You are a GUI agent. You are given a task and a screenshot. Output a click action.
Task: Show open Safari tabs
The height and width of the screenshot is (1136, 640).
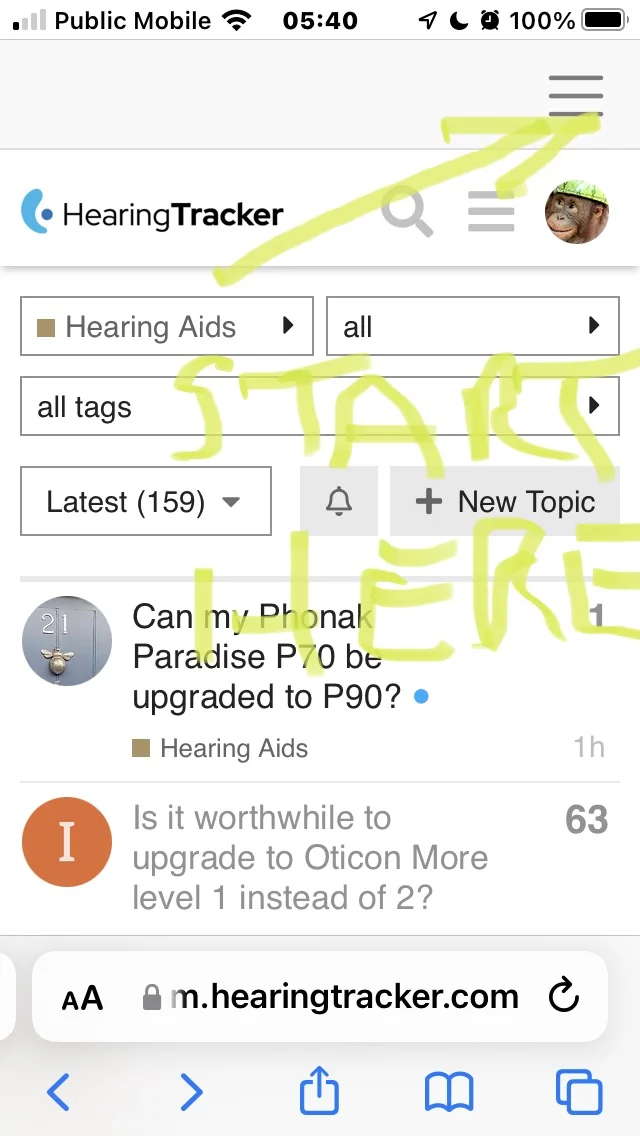[578, 1091]
